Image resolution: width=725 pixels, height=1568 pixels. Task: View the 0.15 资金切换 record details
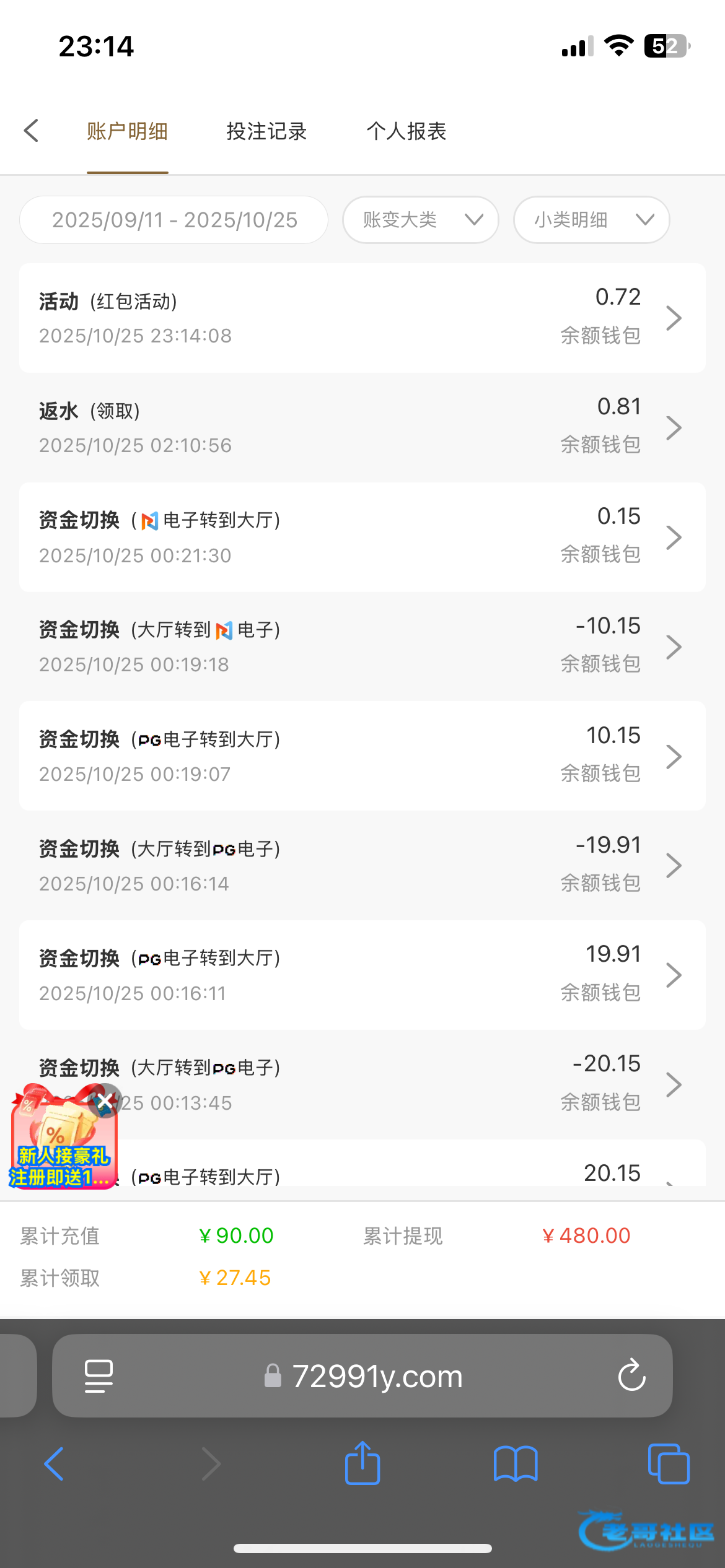click(362, 537)
